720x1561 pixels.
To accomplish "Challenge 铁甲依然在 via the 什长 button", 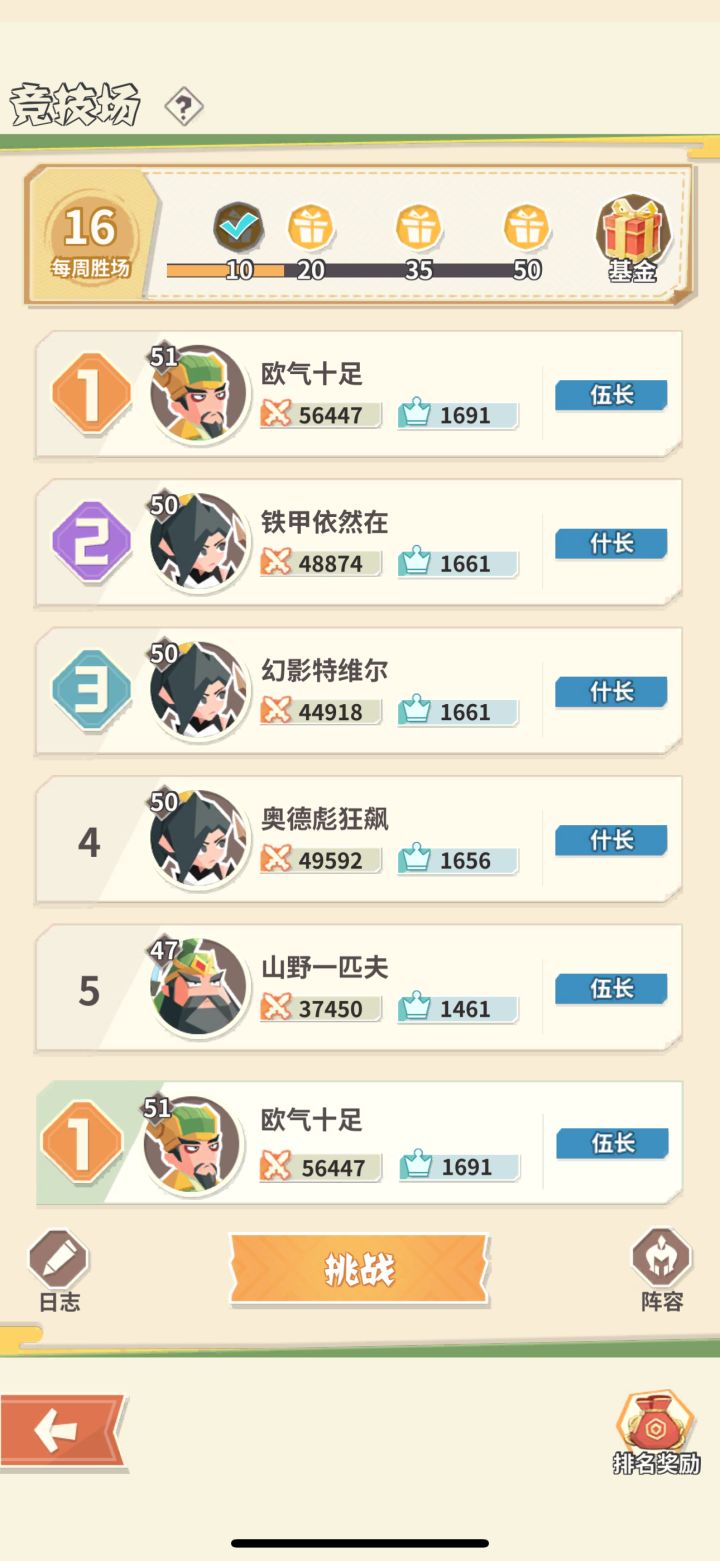I will (x=610, y=543).
